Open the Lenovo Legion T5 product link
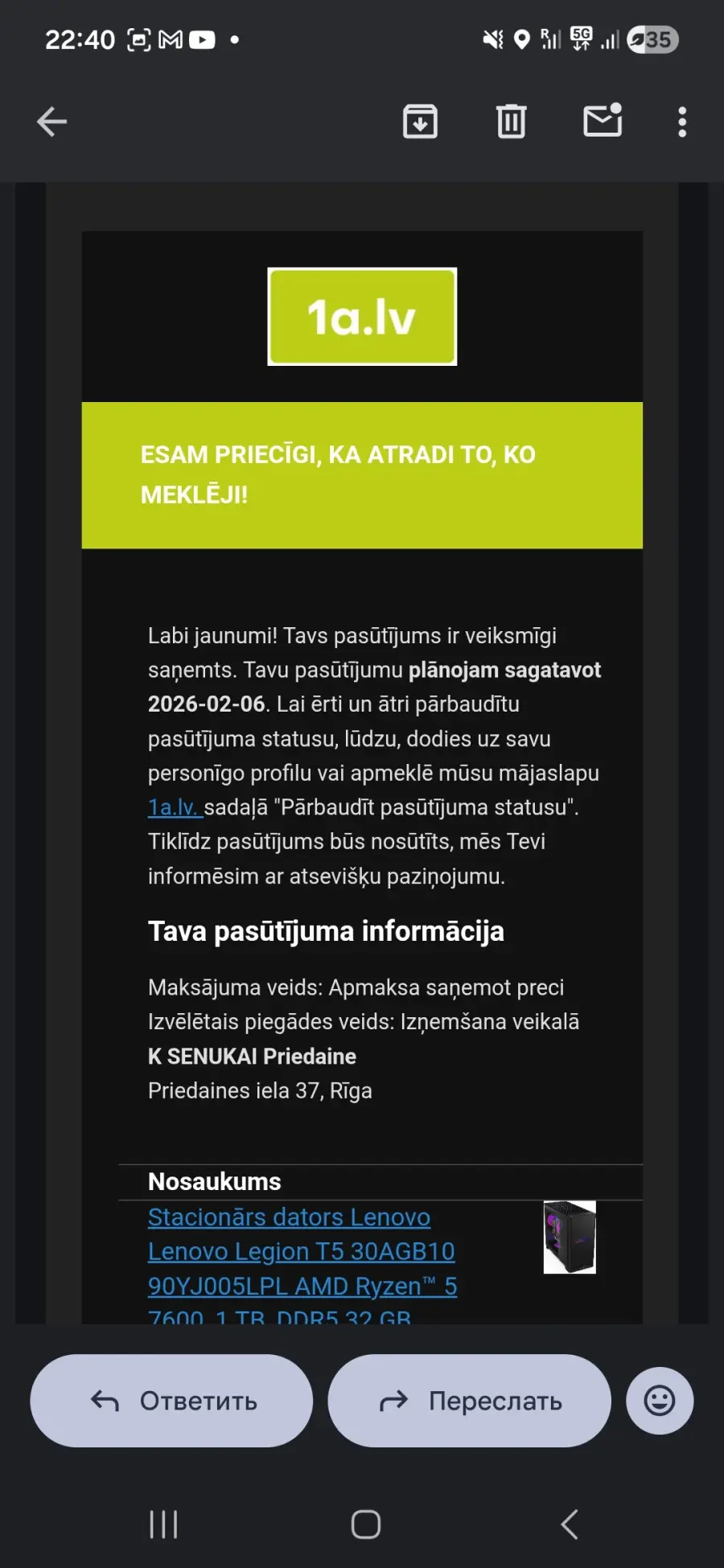The image size is (724, 1568). coord(301,1252)
